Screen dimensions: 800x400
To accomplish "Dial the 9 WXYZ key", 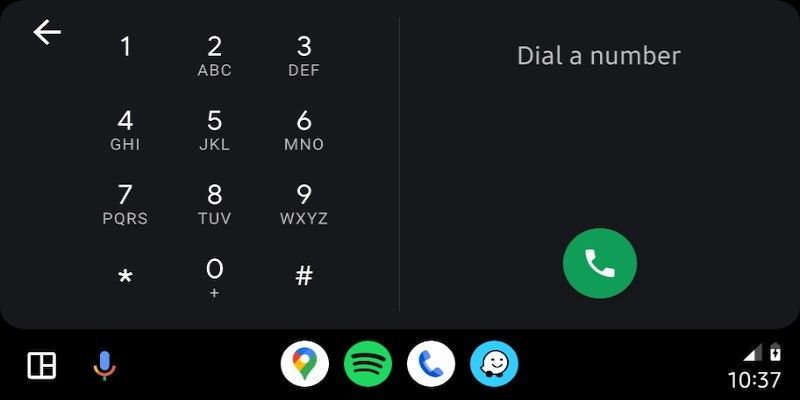I will click(304, 204).
